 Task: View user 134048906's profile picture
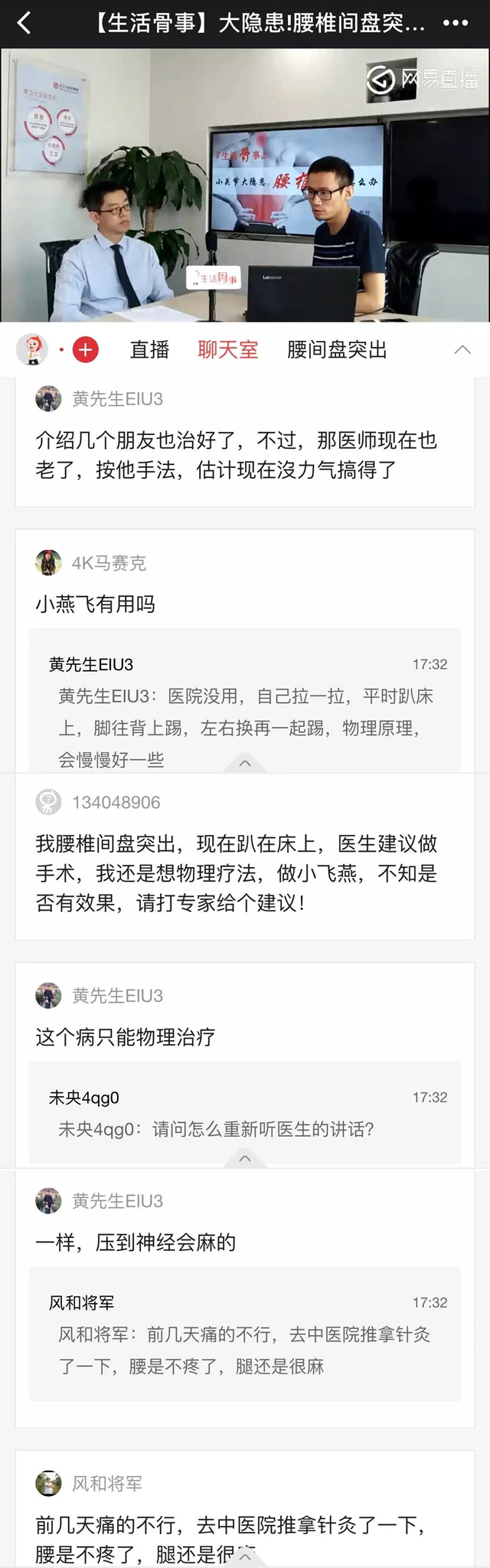pyautogui.click(x=48, y=802)
